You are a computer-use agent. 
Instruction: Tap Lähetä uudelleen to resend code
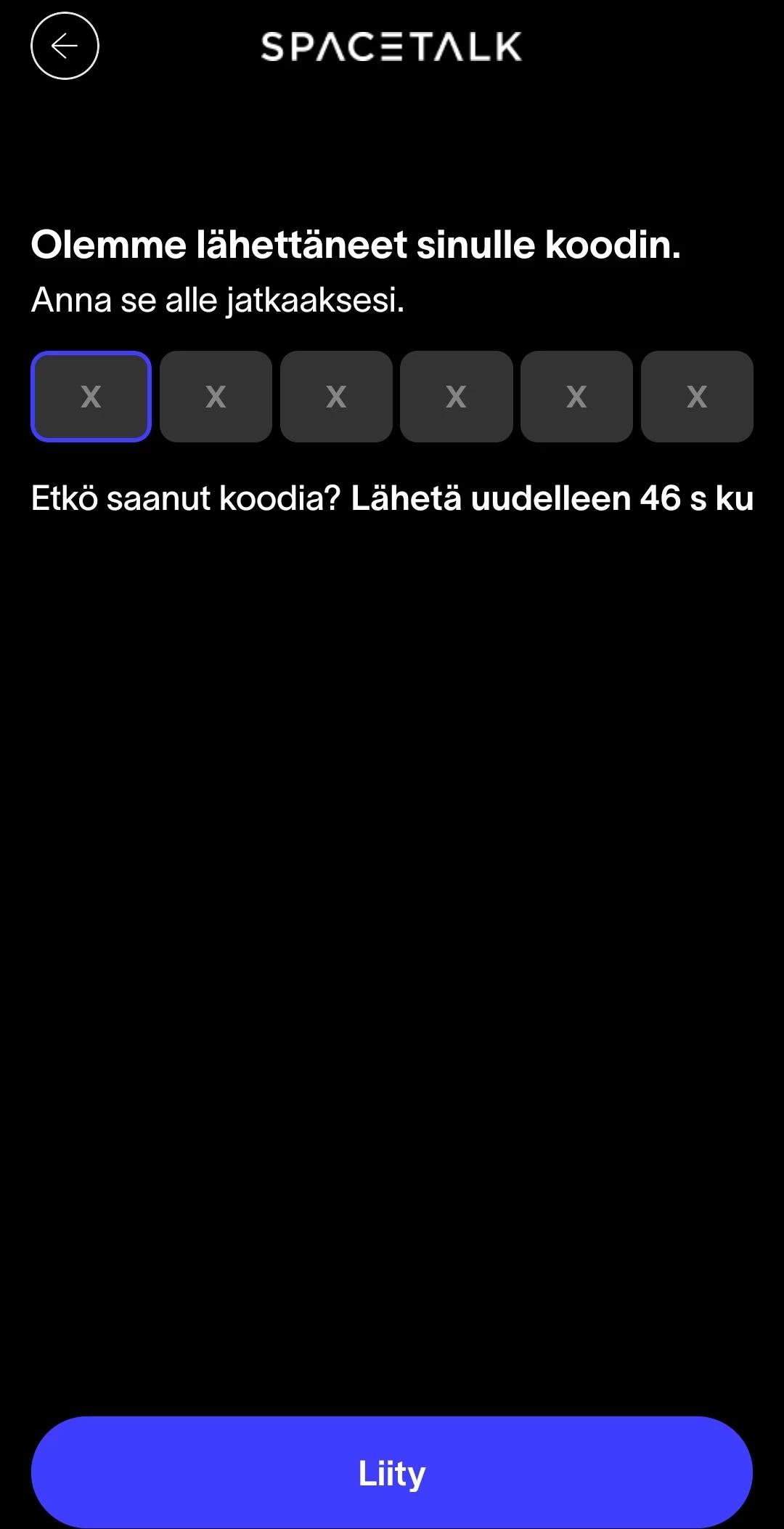pos(552,499)
